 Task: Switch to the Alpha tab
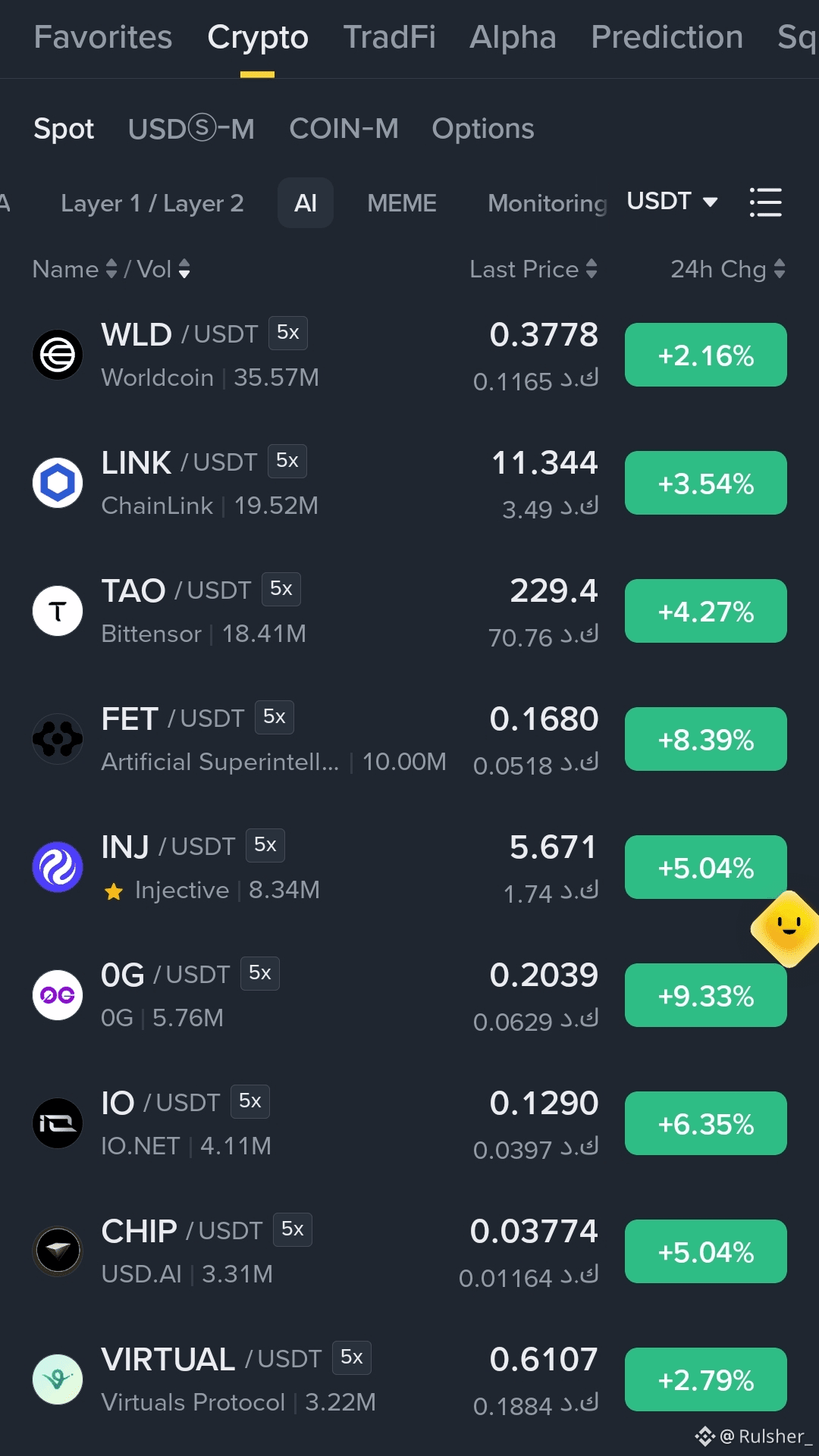tap(513, 37)
